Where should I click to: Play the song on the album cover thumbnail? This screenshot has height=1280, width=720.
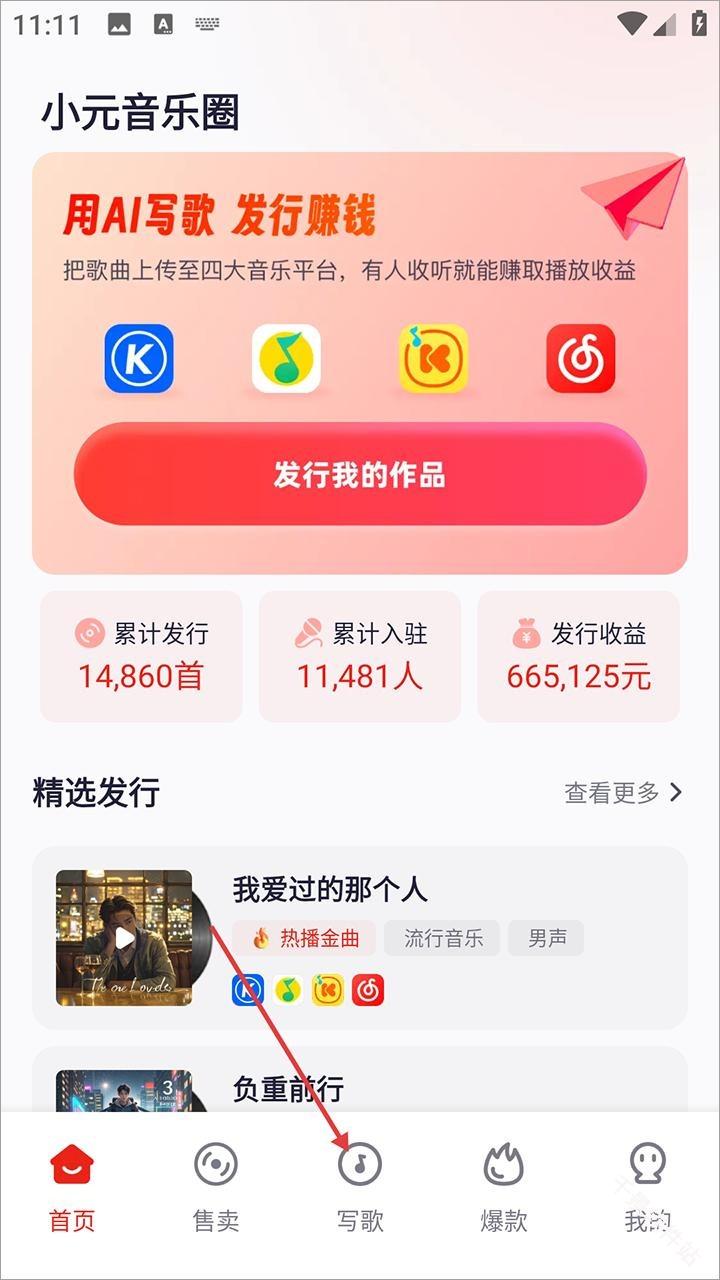point(124,938)
